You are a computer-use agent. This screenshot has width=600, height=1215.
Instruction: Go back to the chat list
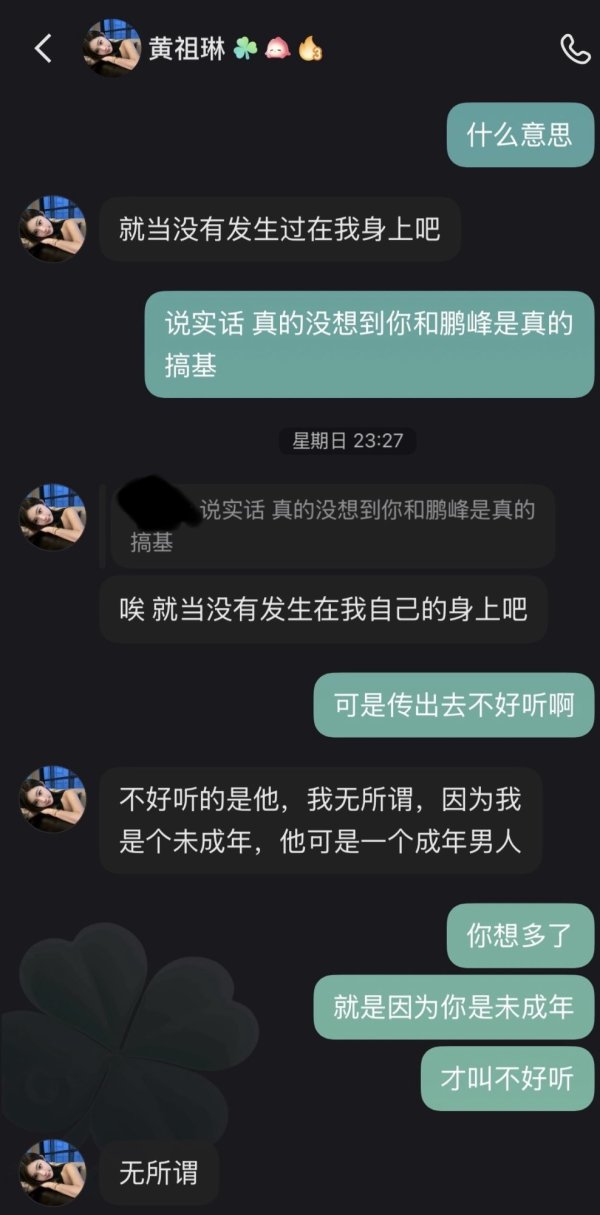43,48
